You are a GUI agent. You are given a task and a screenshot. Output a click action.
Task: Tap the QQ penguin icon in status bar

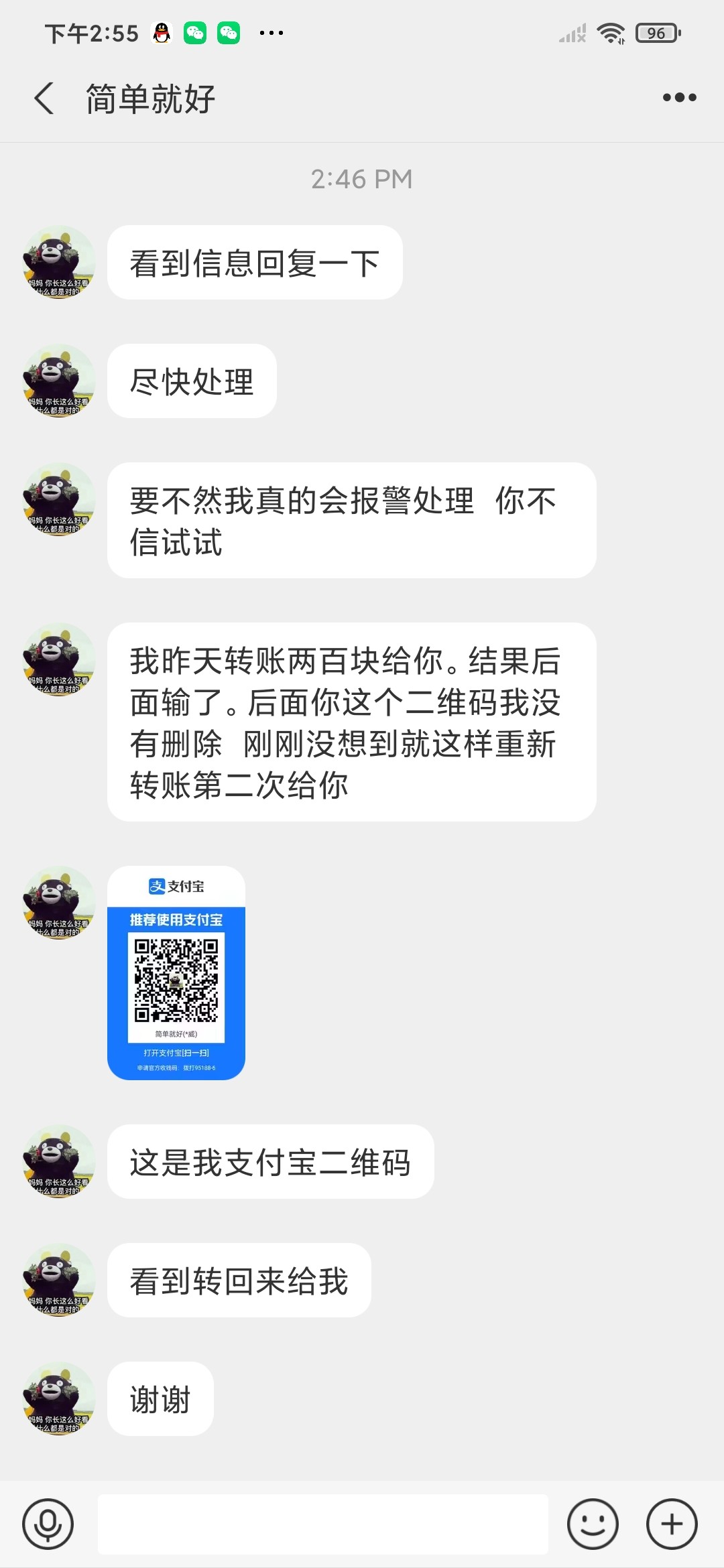(x=161, y=31)
